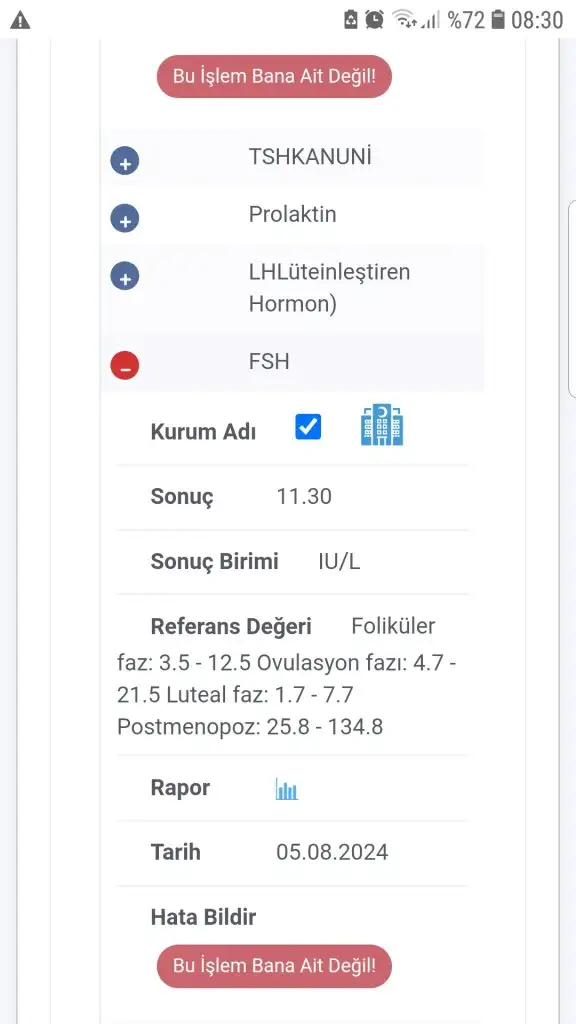This screenshot has height=1024, width=576.
Task: Uncheck the Kurum Adı checkbox
Action: pyautogui.click(x=308, y=427)
